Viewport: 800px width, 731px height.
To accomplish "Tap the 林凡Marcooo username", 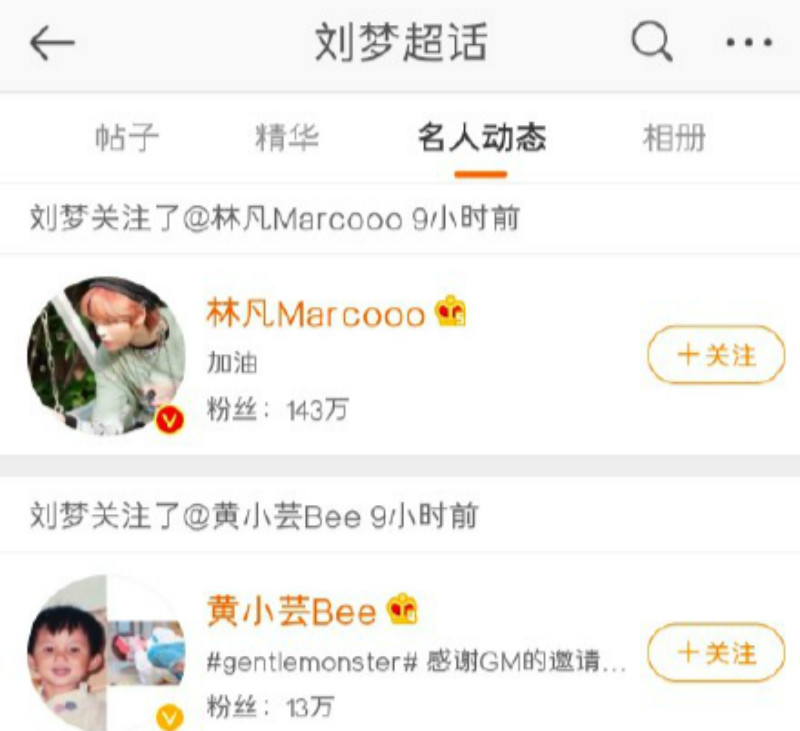I will 315,315.
